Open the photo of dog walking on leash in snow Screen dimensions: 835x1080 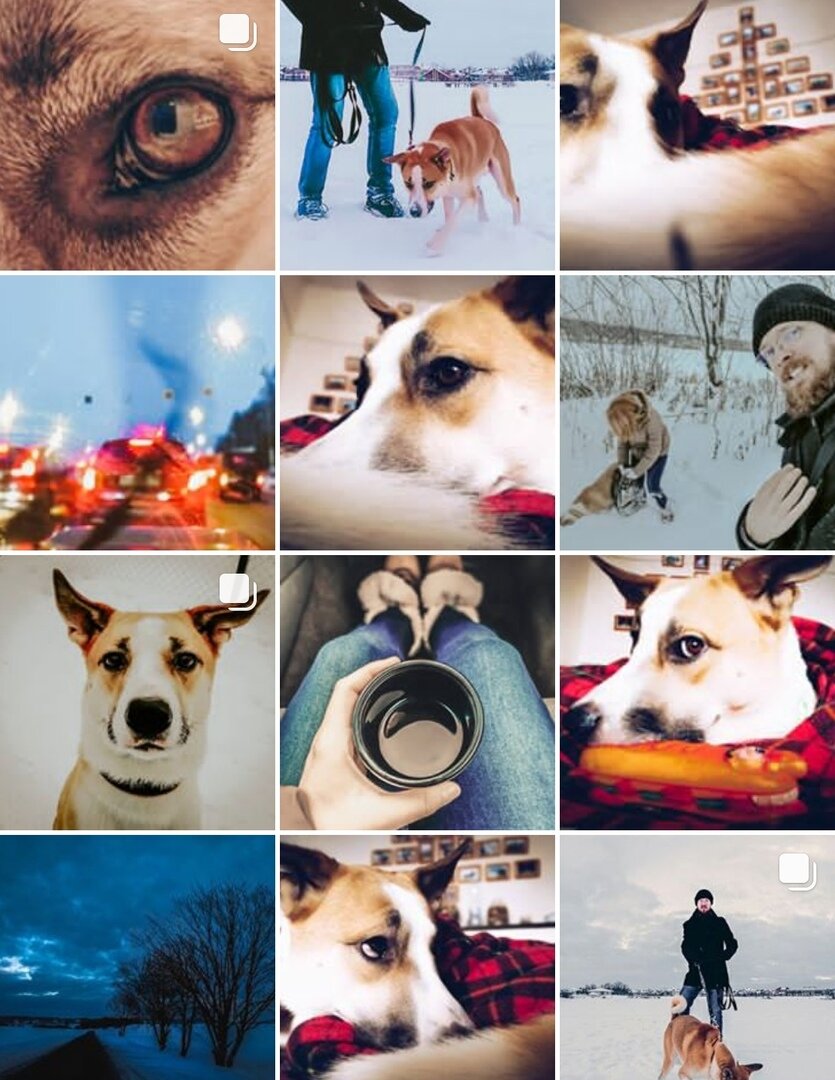(x=417, y=135)
